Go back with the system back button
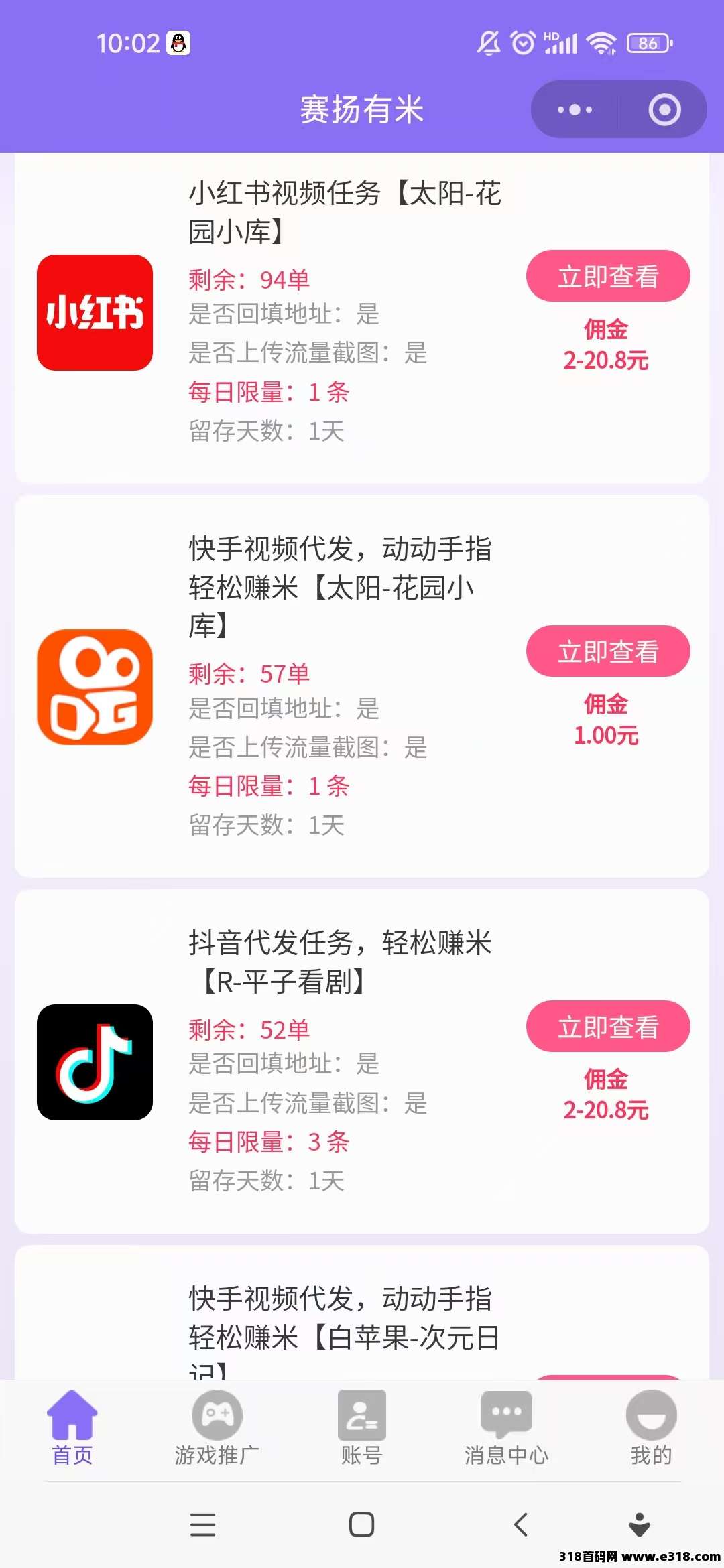The width and height of the screenshot is (724, 1568). pyautogui.click(x=521, y=1524)
